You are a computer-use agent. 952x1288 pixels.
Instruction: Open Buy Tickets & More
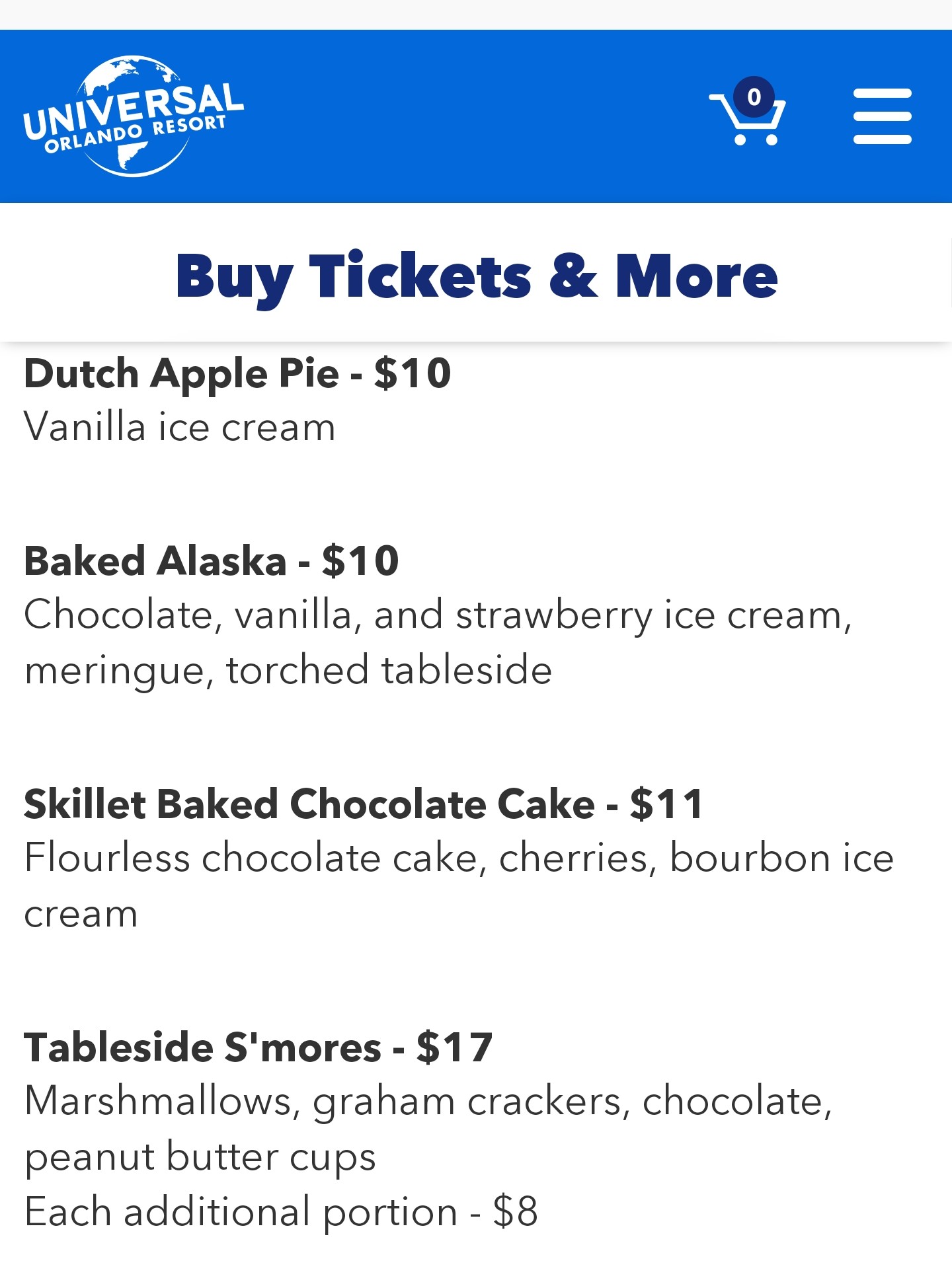(x=476, y=276)
